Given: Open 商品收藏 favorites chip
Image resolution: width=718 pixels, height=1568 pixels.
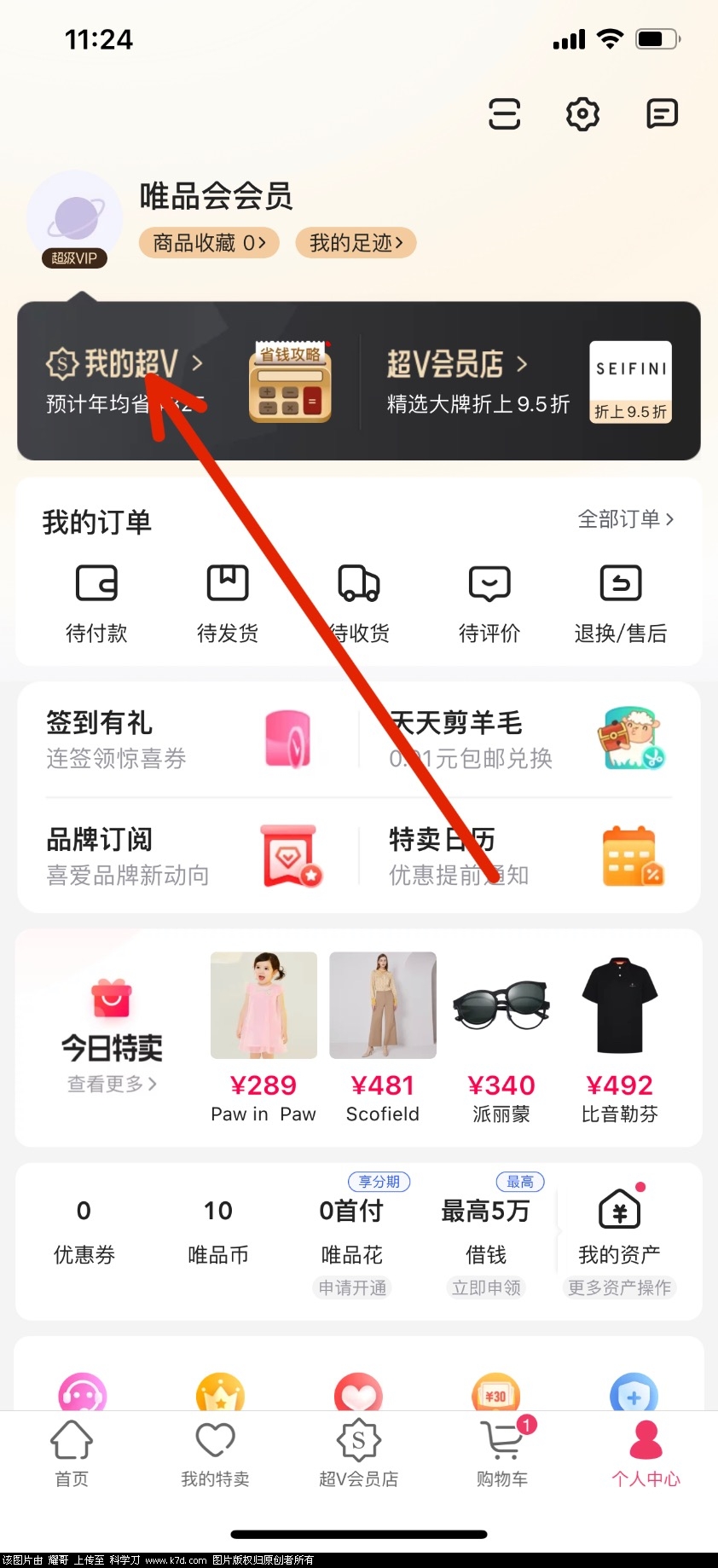Looking at the screenshot, I should coord(209,243).
